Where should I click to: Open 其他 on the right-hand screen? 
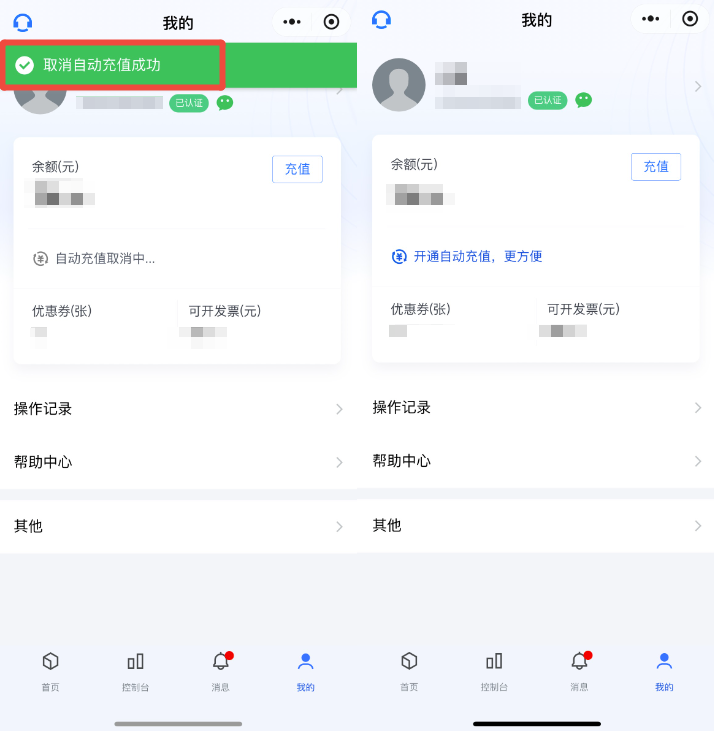[x=536, y=525]
